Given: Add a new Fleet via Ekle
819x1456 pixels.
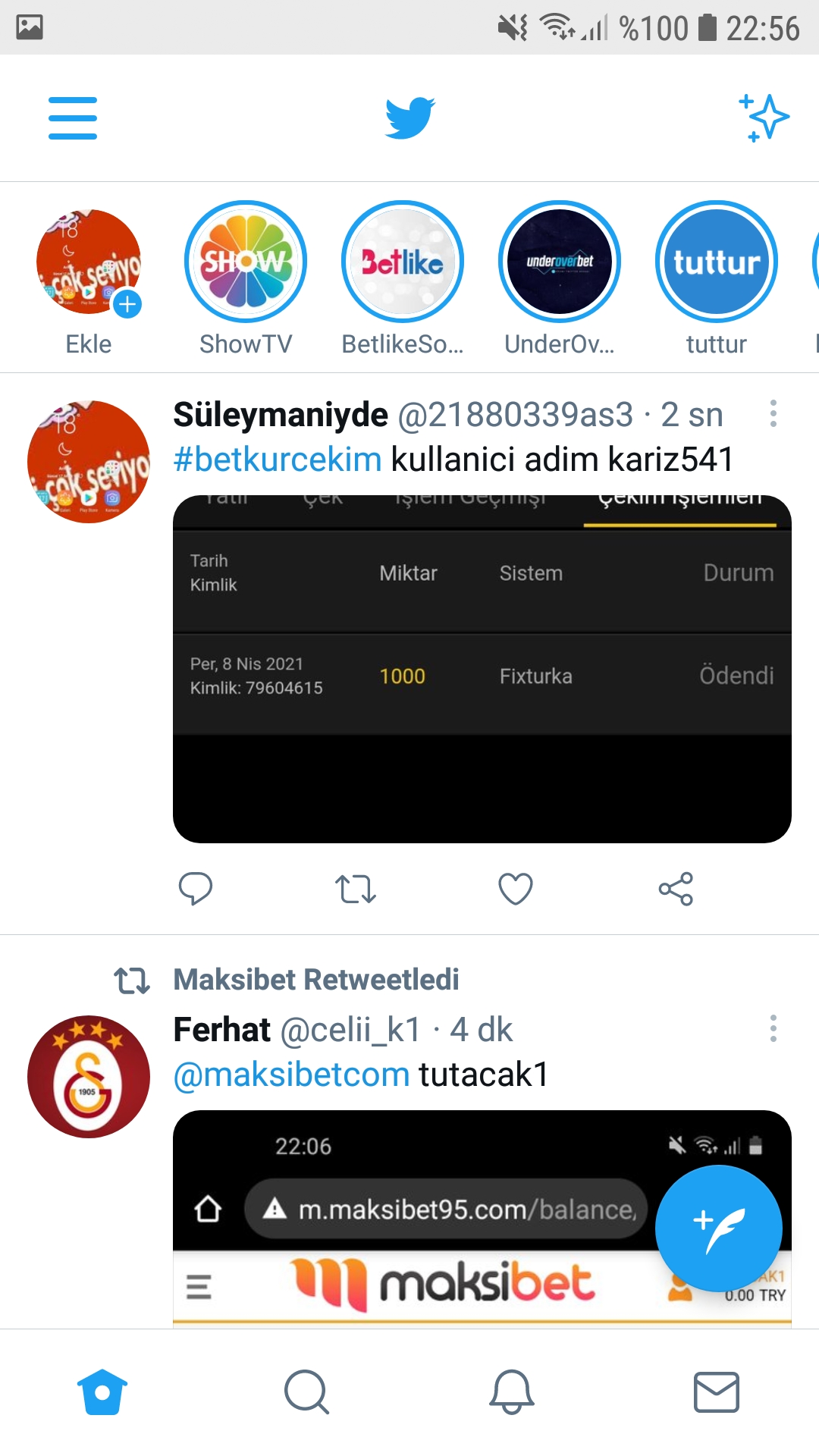Looking at the screenshot, I should (89, 262).
